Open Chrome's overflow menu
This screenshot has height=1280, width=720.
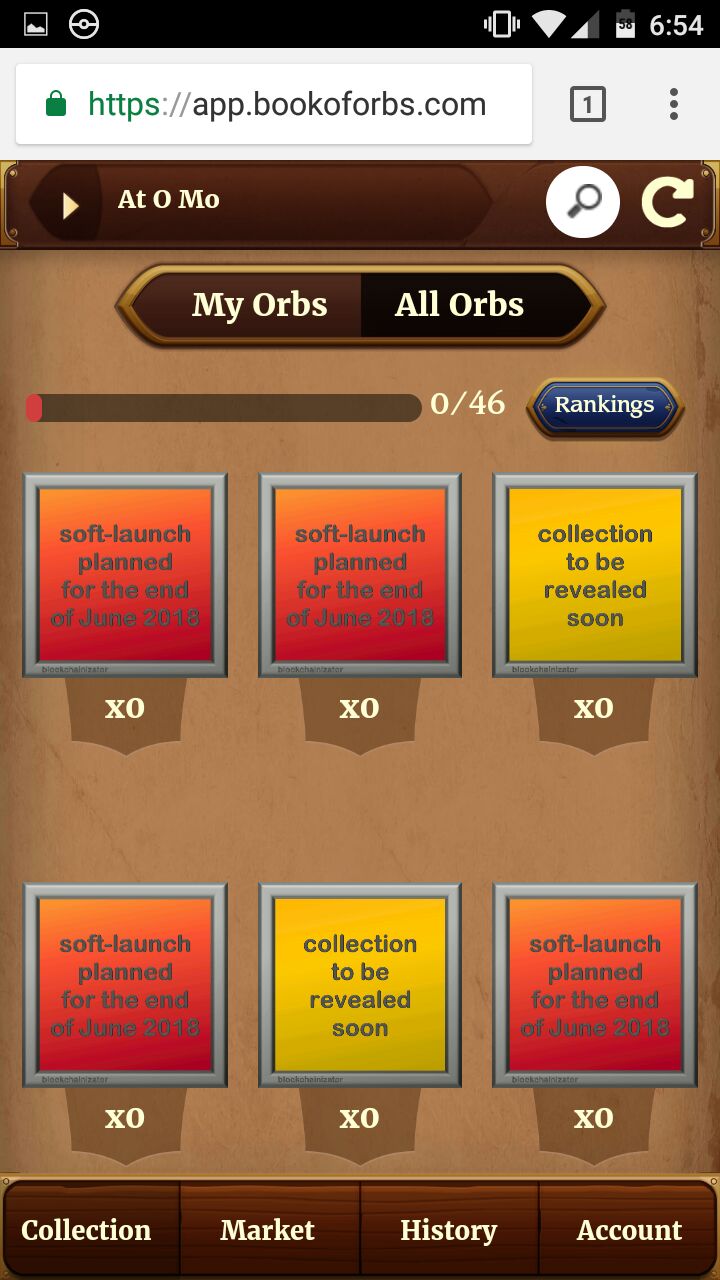pos(673,104)
